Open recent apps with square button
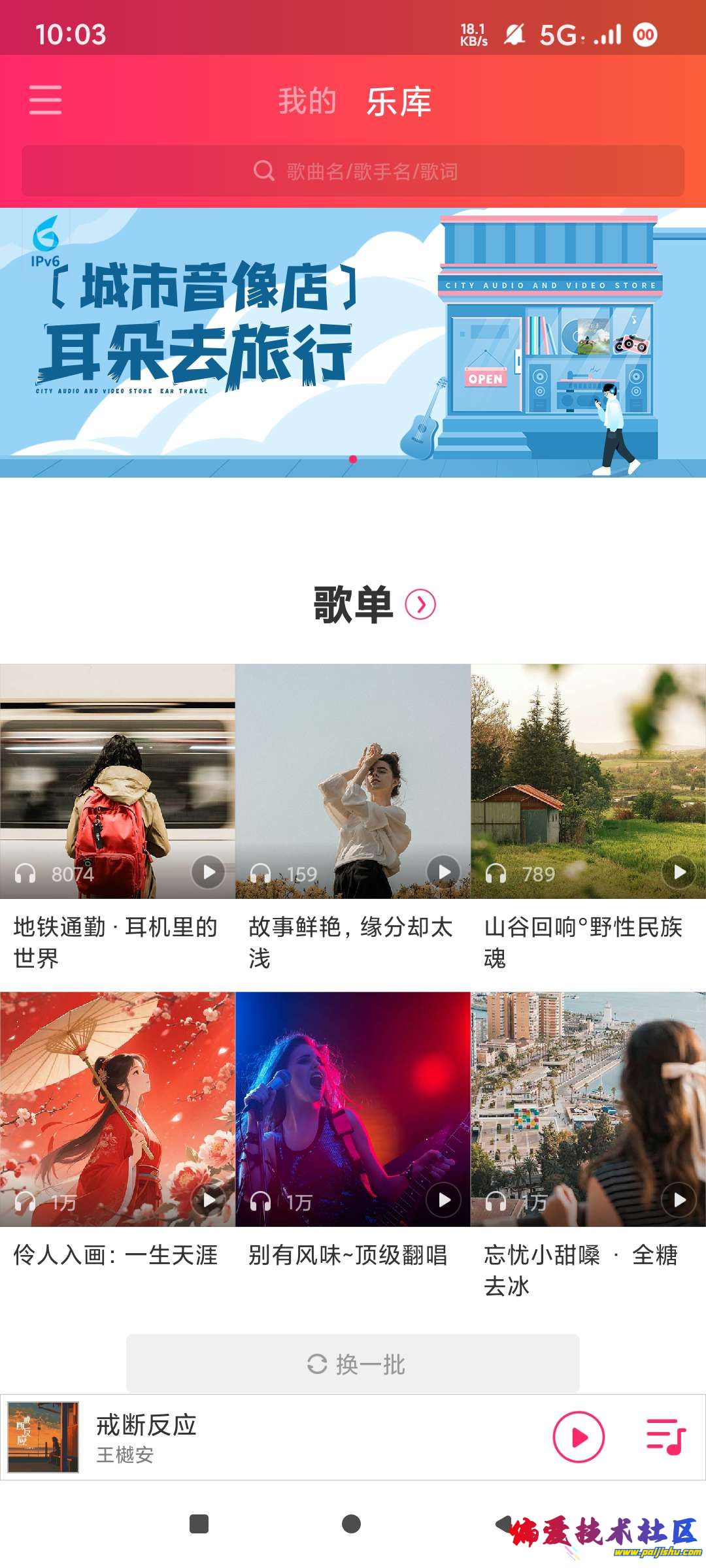The width and height of the screenshot is (706, 1568). pos(199,1524)
